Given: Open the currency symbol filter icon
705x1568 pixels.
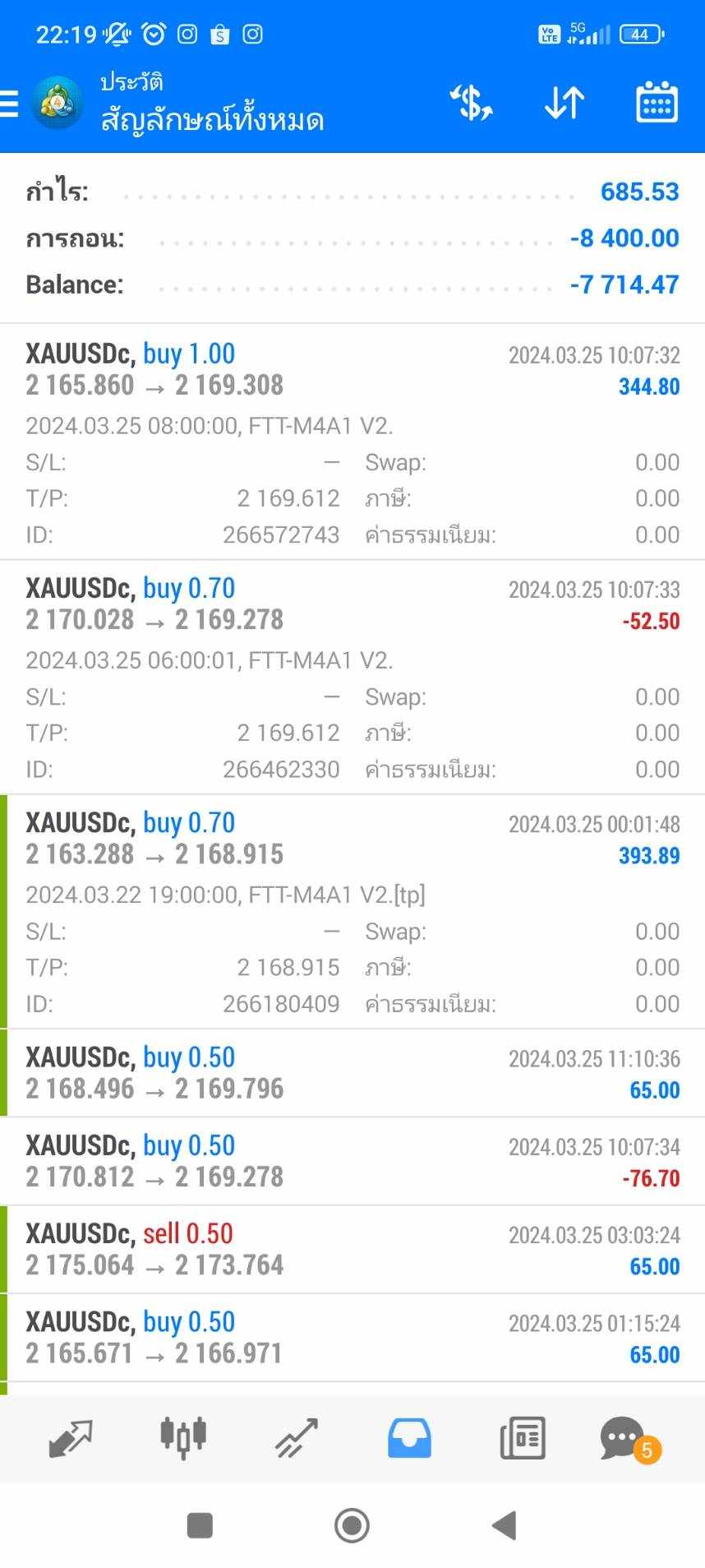Looking at the screenshot, I should point(471,104).
